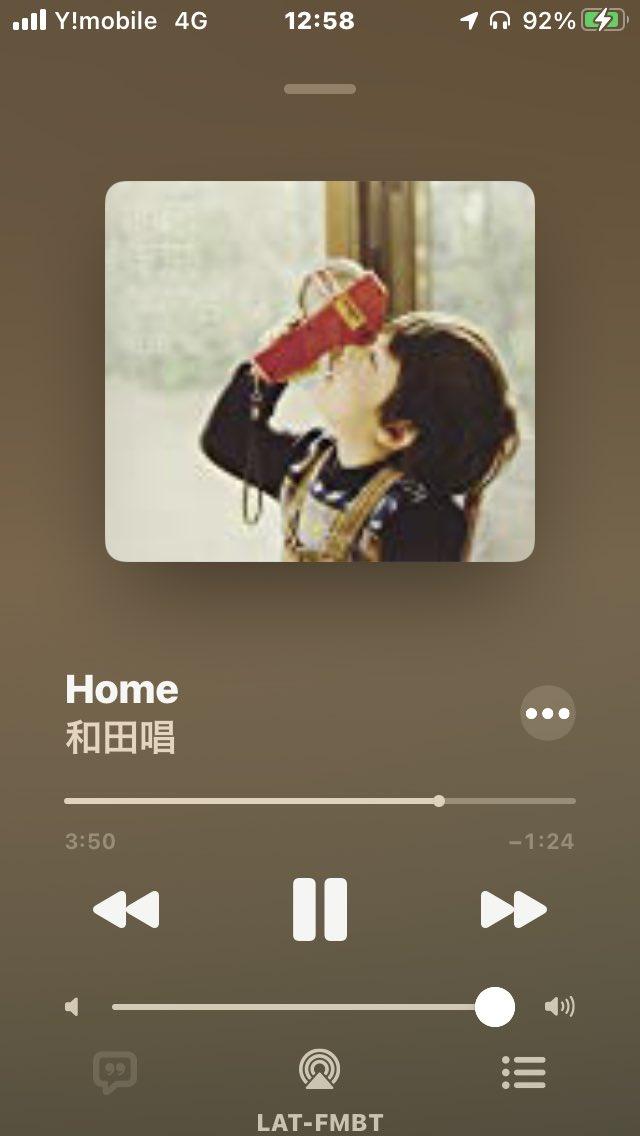The width and height of the screenshot is (640, 1136).
Task: Open the three-dot more options menu
Action: click(x=548, y=713)
